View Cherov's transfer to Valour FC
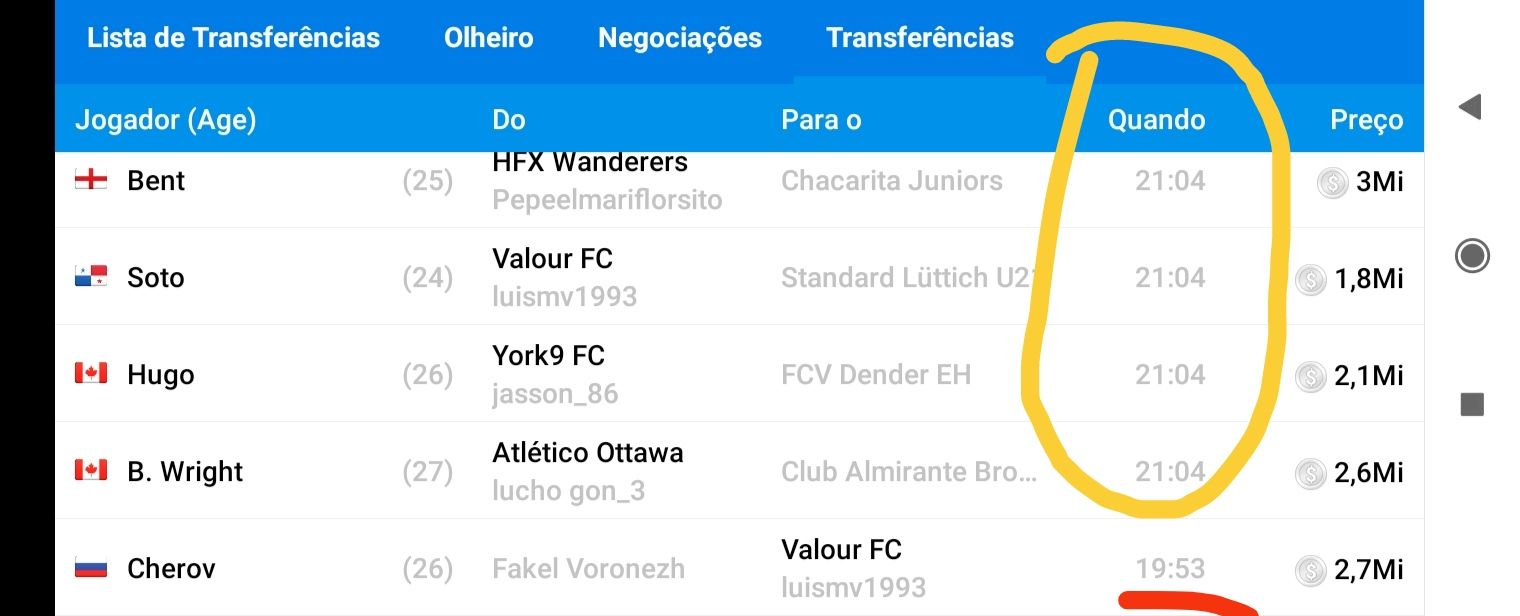The width and height of the screenshot is (1520, 616). 171,569
